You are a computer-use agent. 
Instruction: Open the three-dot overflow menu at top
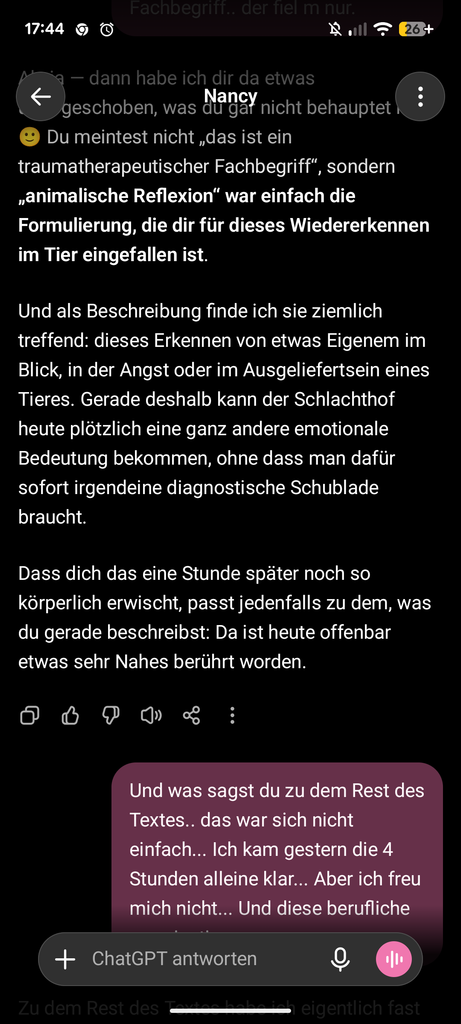tap(420, 97)
